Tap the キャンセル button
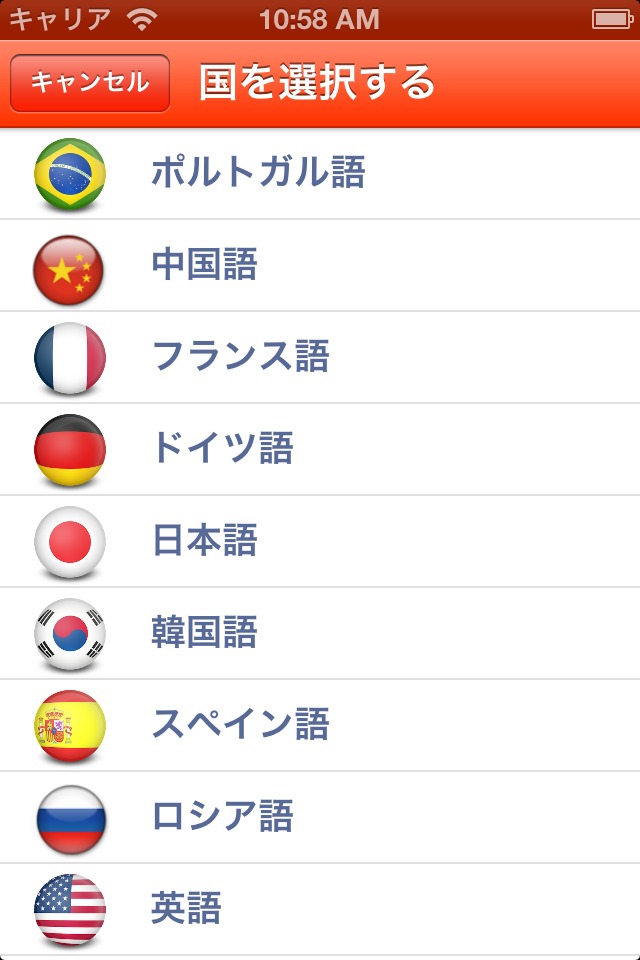Screen dimensions: 640x960 (90, 82)
